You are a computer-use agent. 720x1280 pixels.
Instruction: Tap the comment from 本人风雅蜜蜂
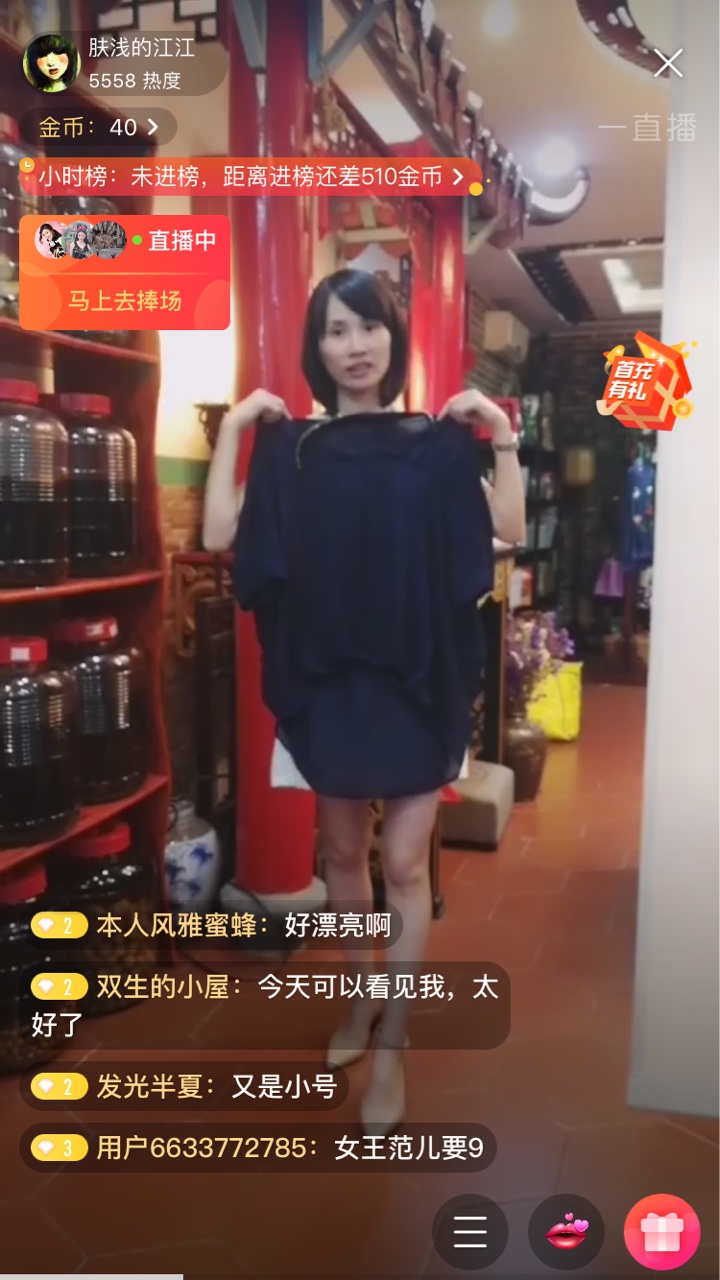click(x=211, y=925)
